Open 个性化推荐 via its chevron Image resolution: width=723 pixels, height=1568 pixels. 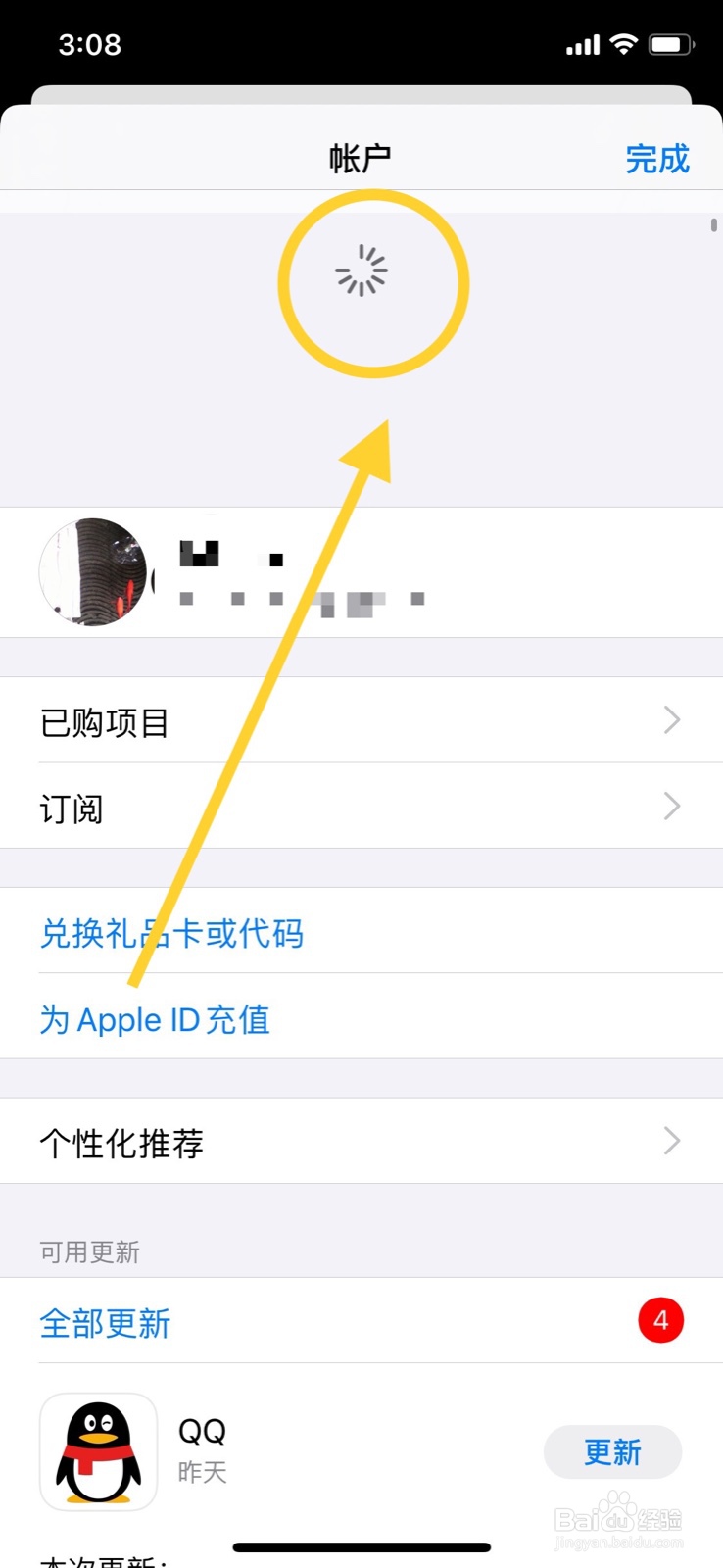click(x=670, y=1141)
